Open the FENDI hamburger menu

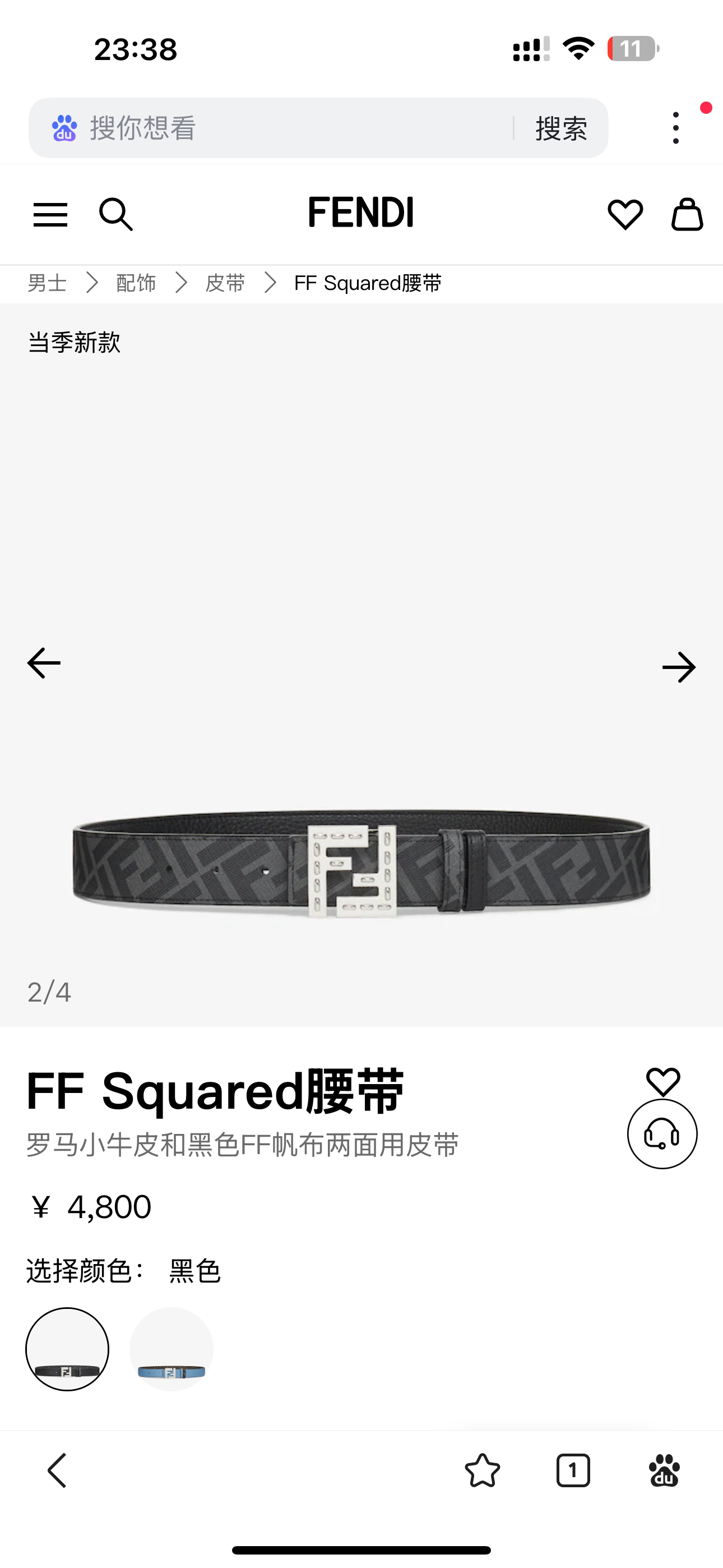point(50,215)
